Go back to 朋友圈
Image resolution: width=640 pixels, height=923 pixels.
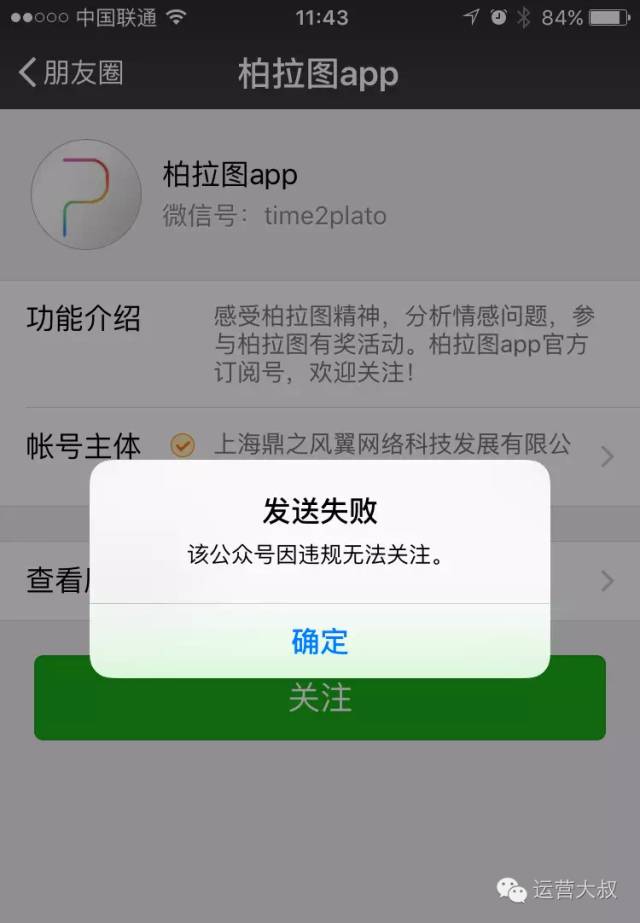click(x=71, y=73)
